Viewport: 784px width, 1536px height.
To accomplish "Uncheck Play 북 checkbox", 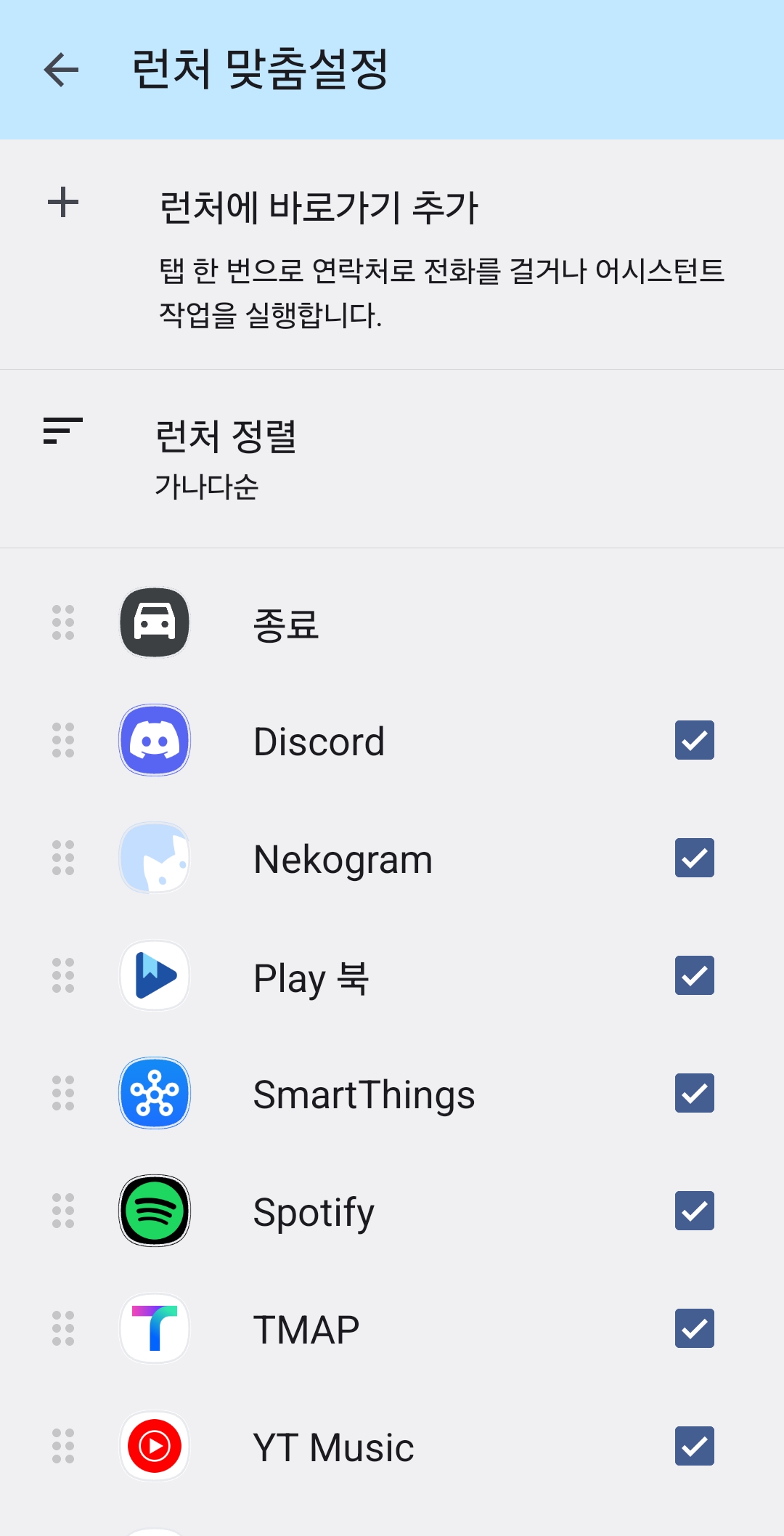I will pos(694,975).
